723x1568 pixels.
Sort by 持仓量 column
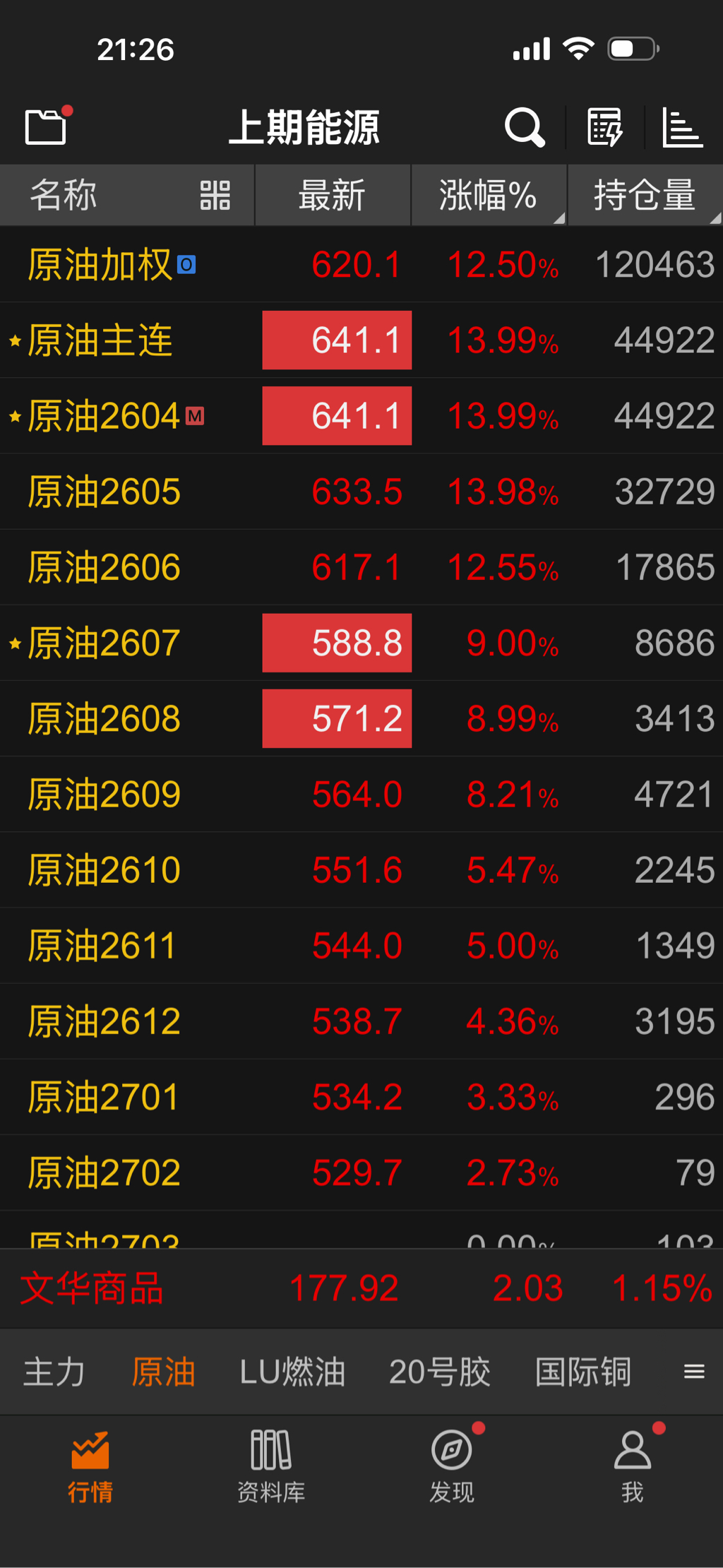[x=645, y=196]
